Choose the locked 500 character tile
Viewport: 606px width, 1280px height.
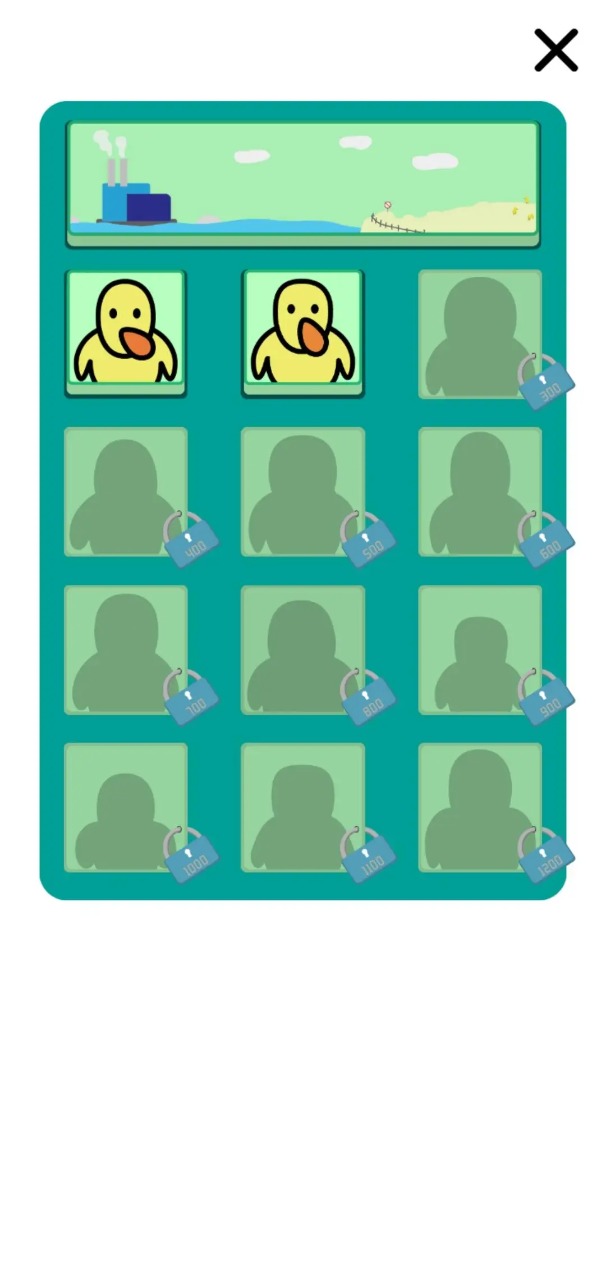click(x=303, y=492)
